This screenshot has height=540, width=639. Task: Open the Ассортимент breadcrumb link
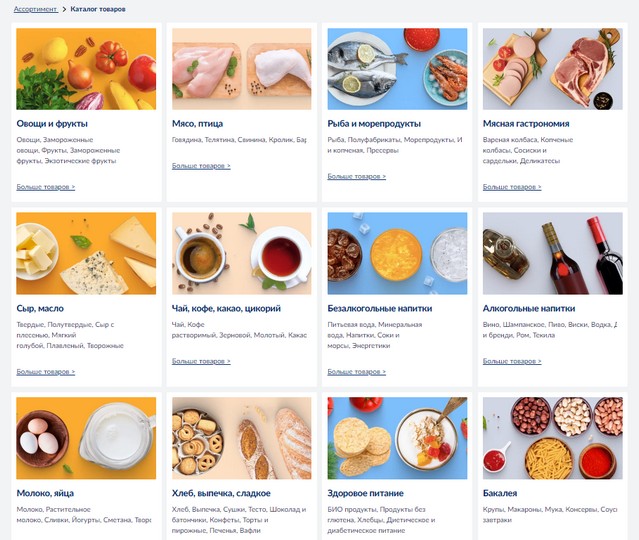(34, 9)
